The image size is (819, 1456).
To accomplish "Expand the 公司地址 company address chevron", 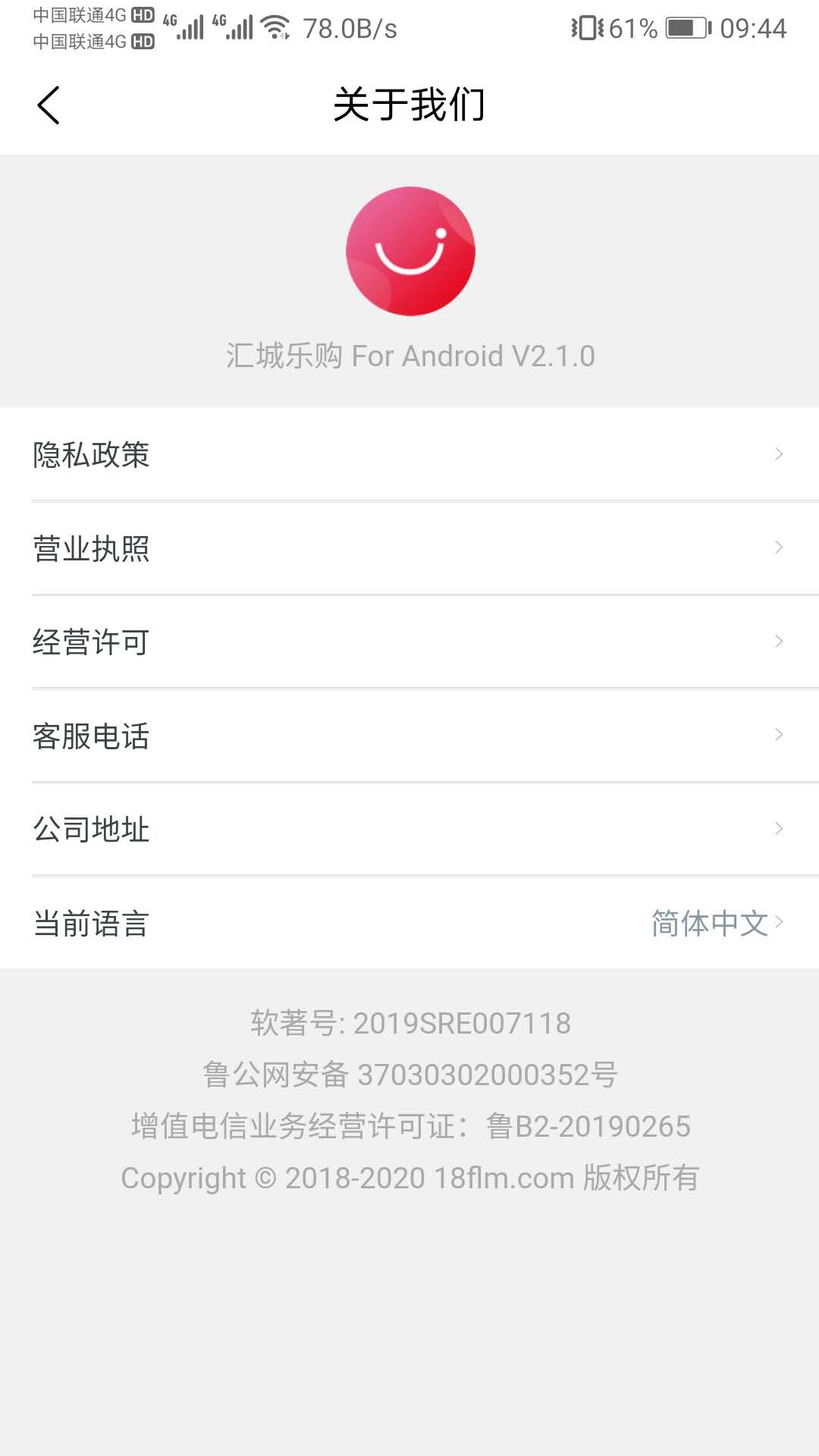I will (x=779, y=827).
